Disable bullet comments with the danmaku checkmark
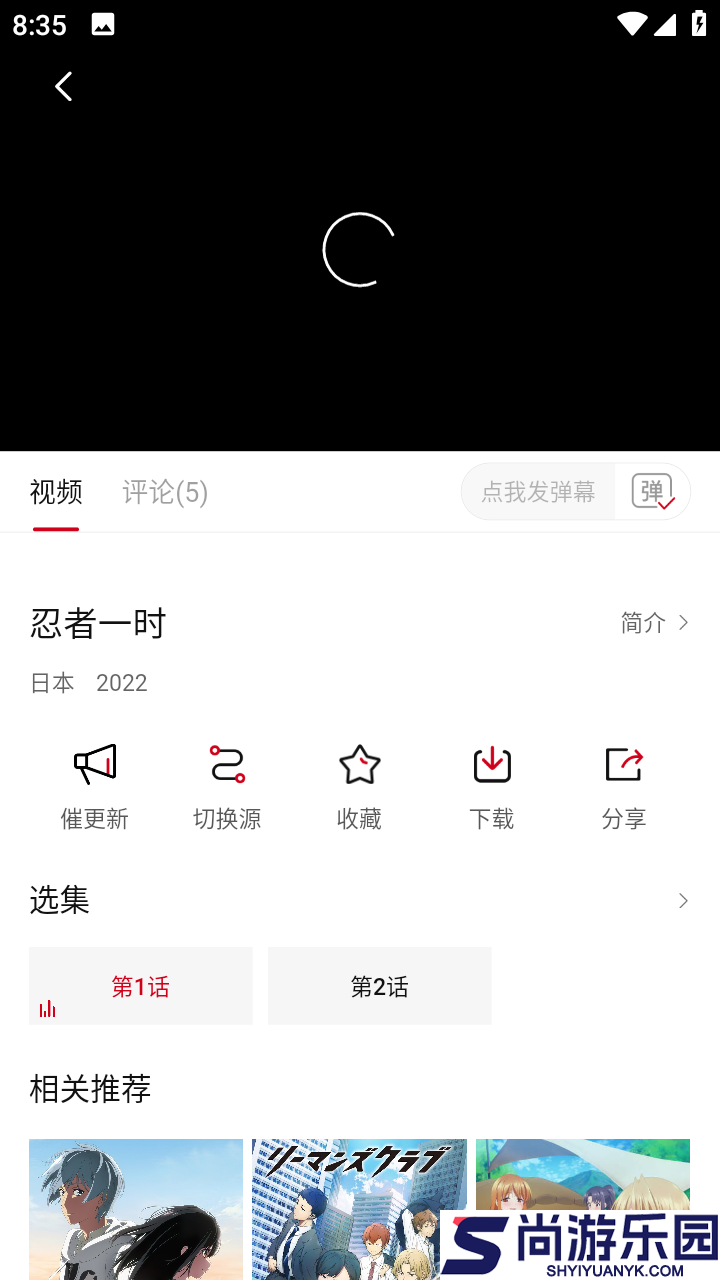720x1280 pixels. (x=655, y=491)
